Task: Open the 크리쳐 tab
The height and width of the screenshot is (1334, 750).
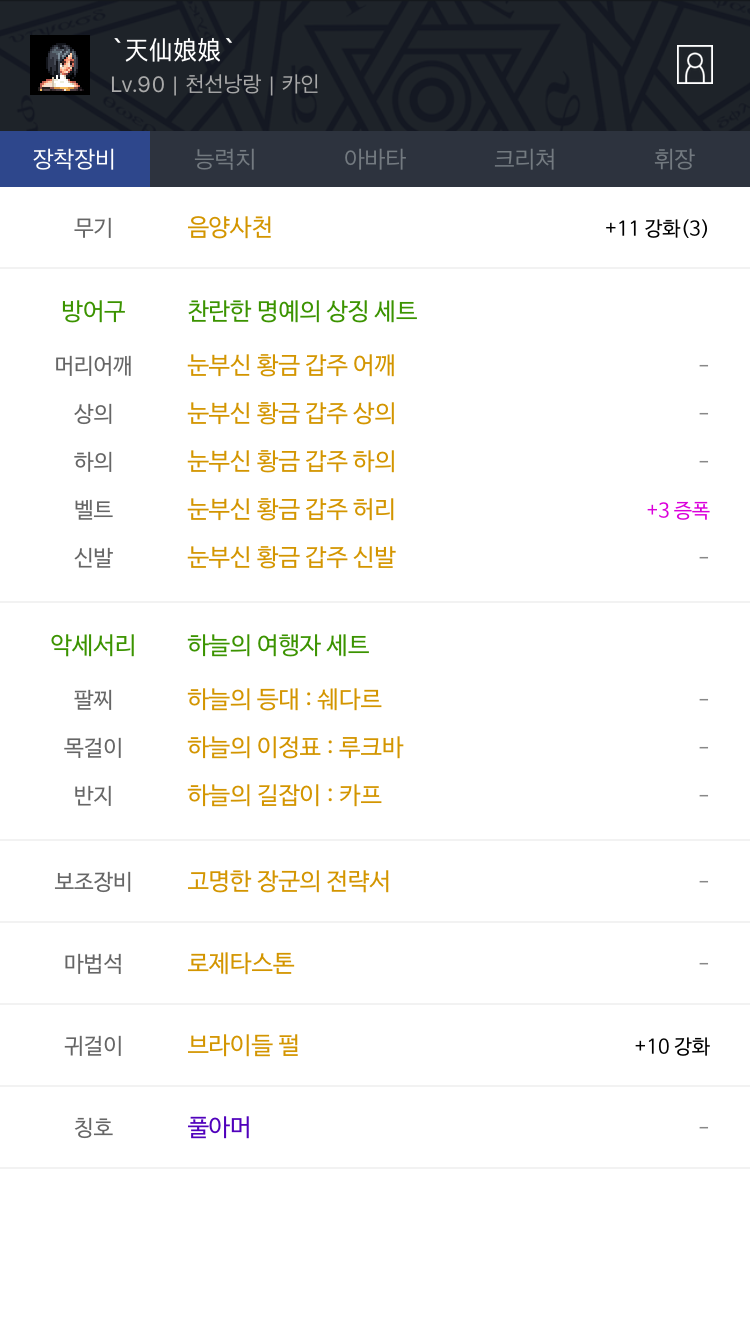Action: point(525,158)
